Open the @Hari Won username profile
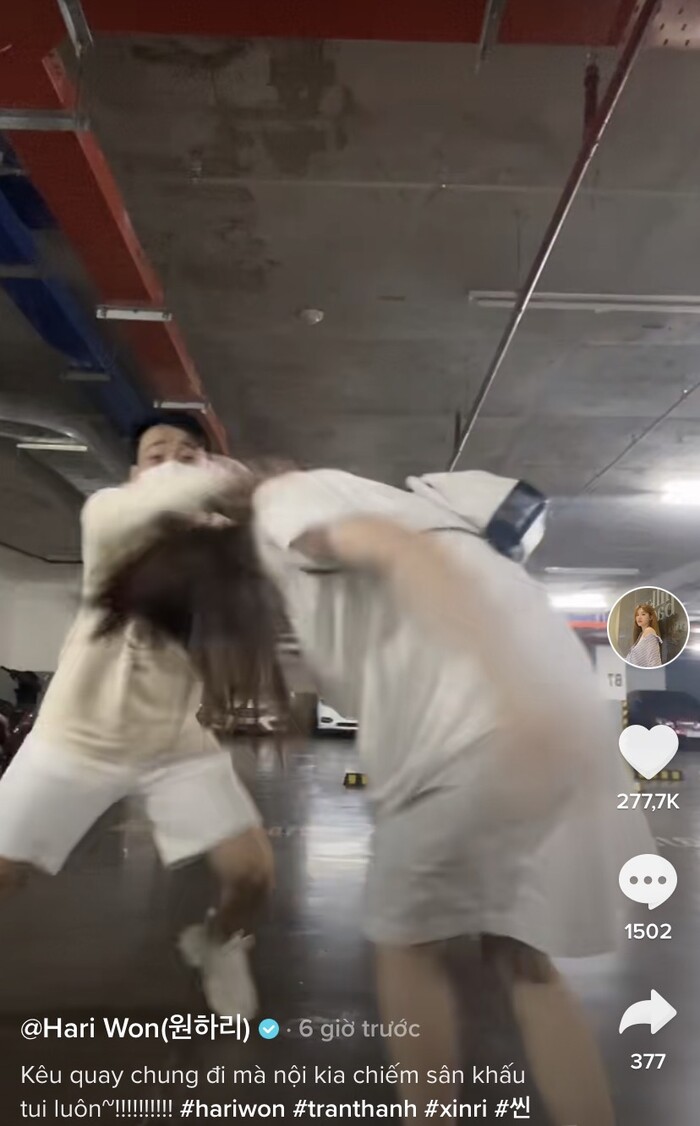This screenshot has height=1126, width=700. point(135,1029)
